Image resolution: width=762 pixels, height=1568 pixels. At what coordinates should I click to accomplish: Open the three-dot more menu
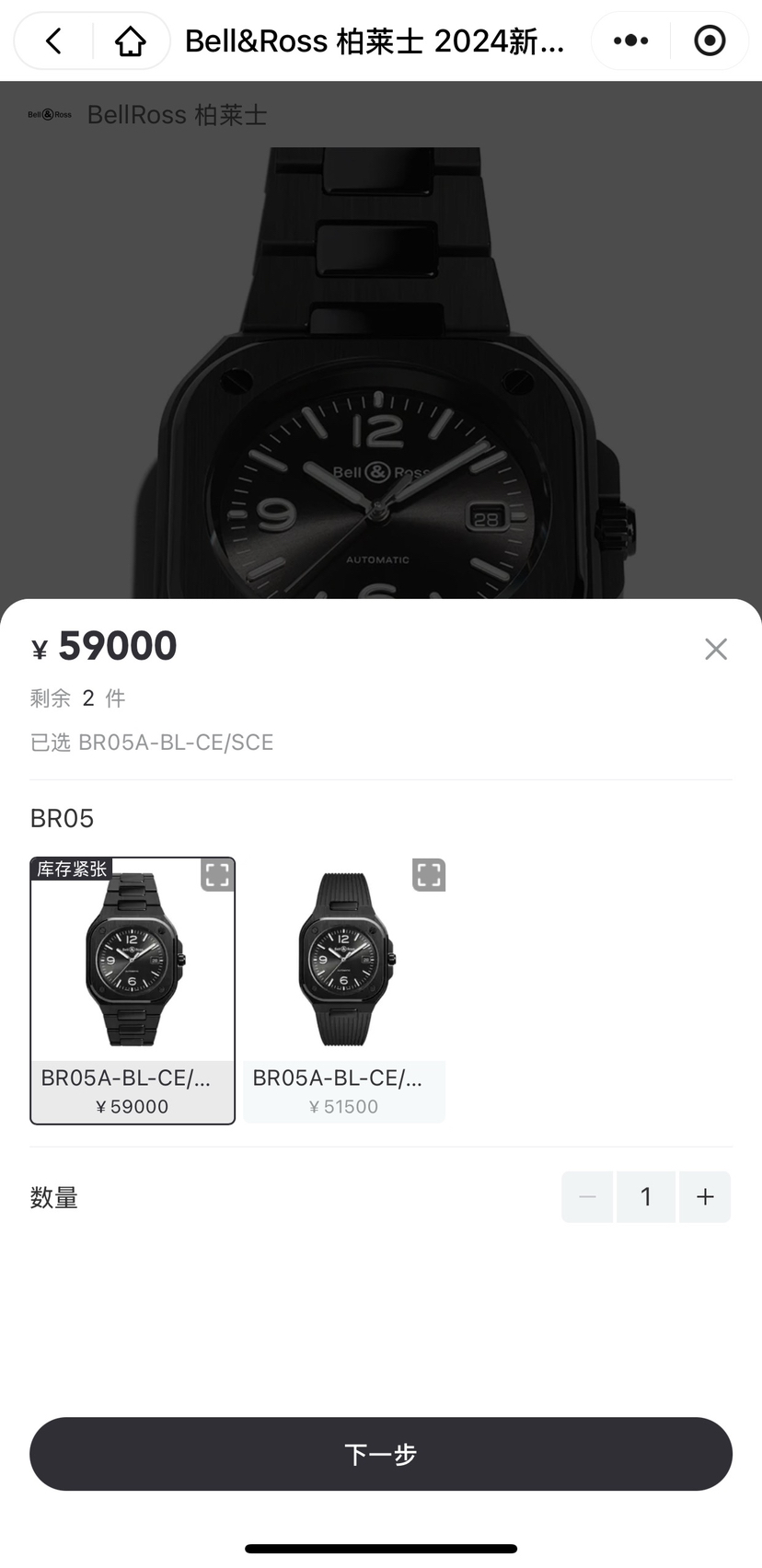tap(630, 40)
